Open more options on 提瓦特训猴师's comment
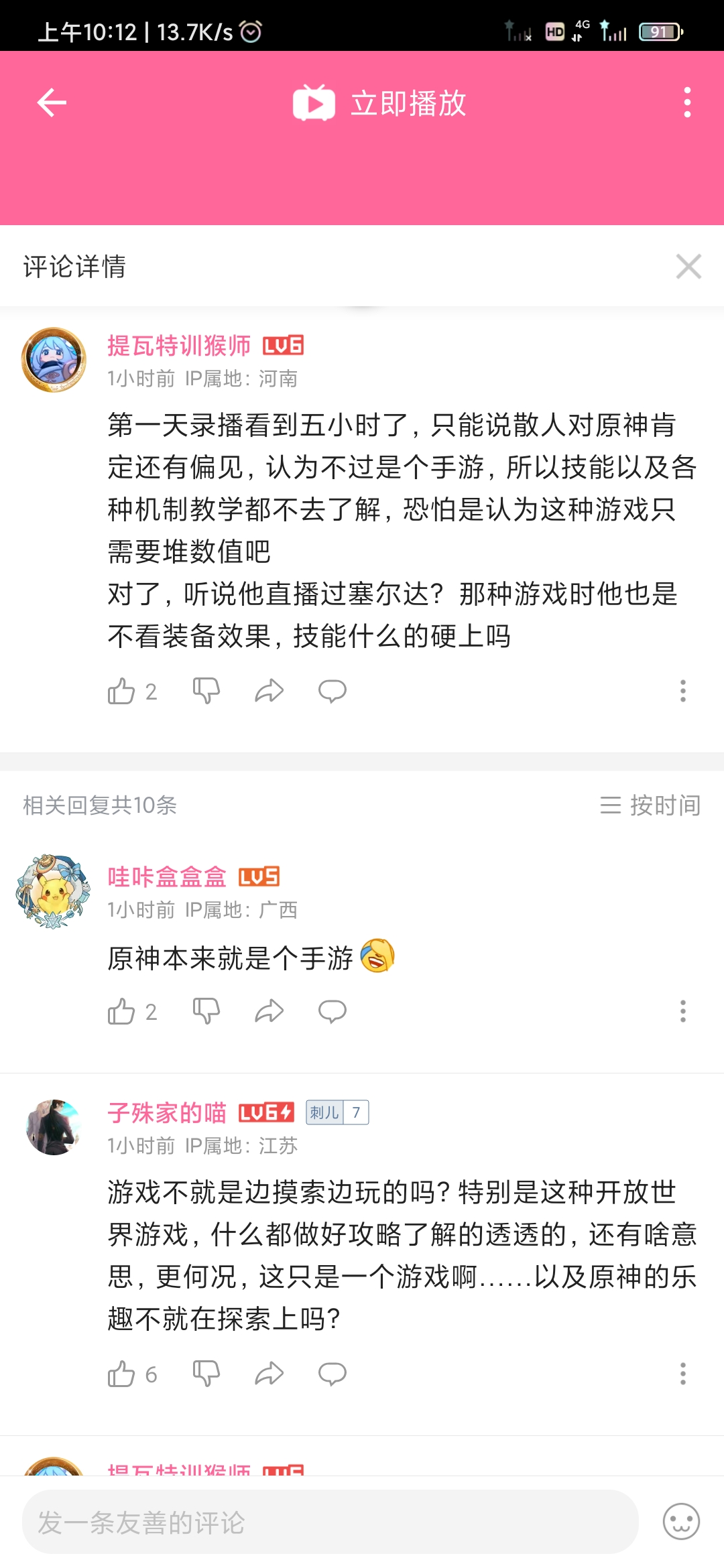This screenshot has width=724, height=1568. [x=682, y=691]
